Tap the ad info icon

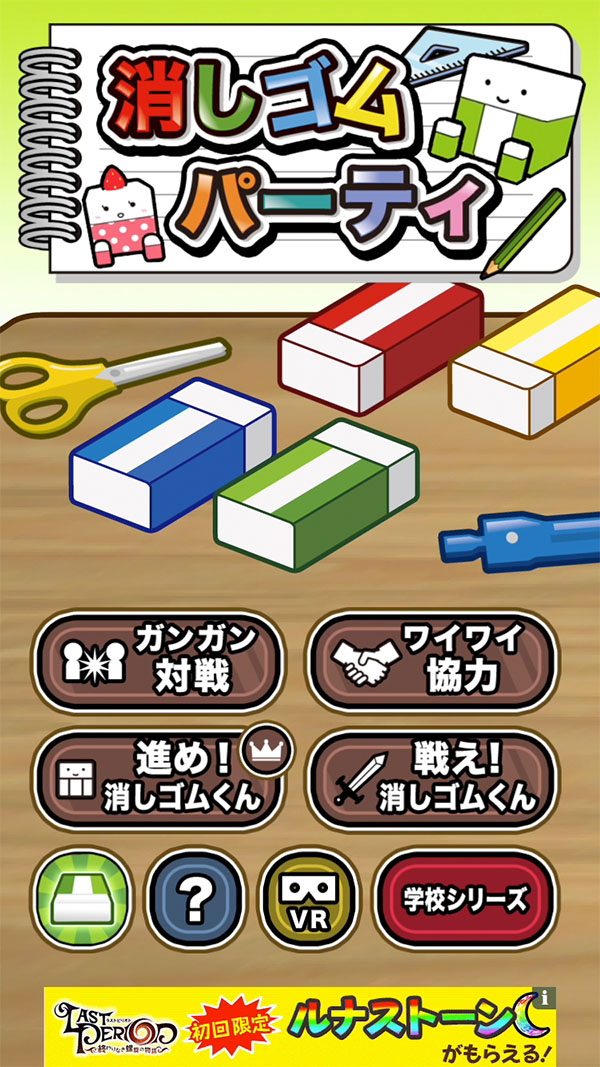click(546, 997)
